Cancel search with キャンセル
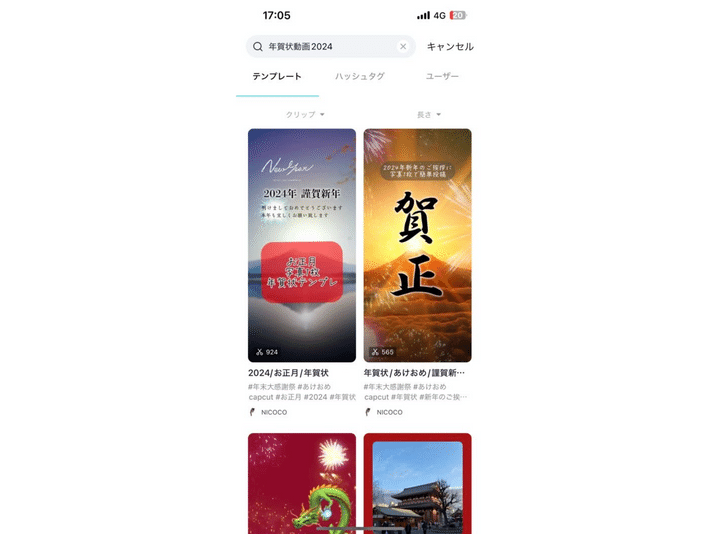This screenshot has height=534, width=720. pyautogui.click(x=450, y=46)
